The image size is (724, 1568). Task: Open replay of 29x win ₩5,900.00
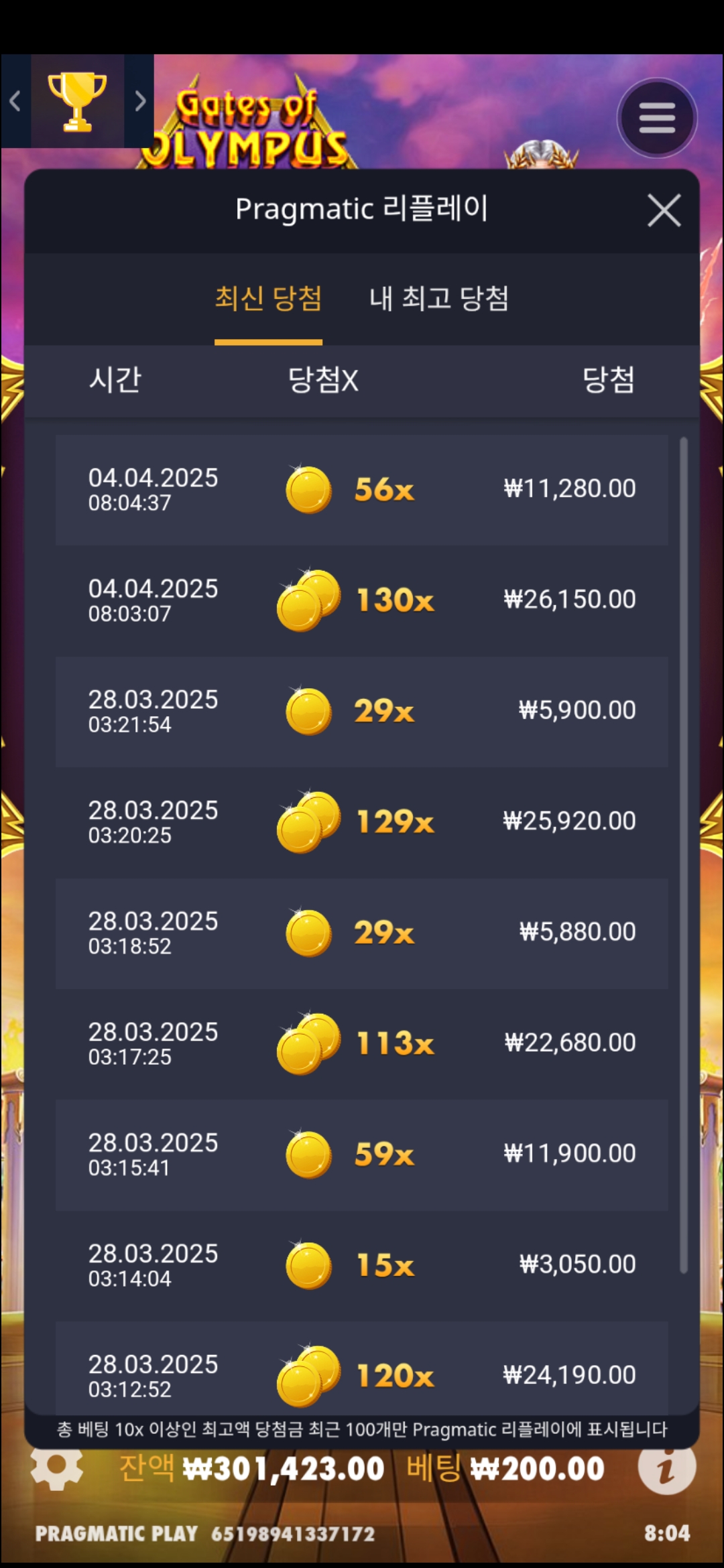coord(362,711)
